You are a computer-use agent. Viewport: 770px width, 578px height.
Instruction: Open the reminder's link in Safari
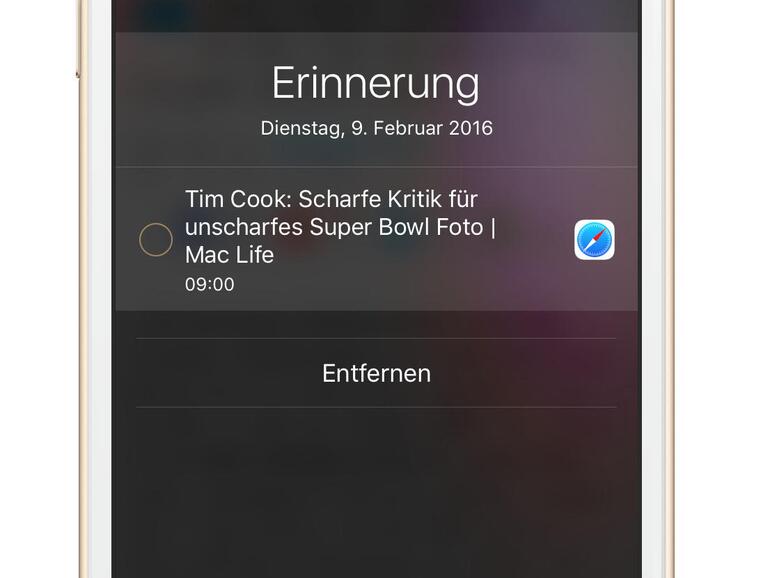(594, 240)
